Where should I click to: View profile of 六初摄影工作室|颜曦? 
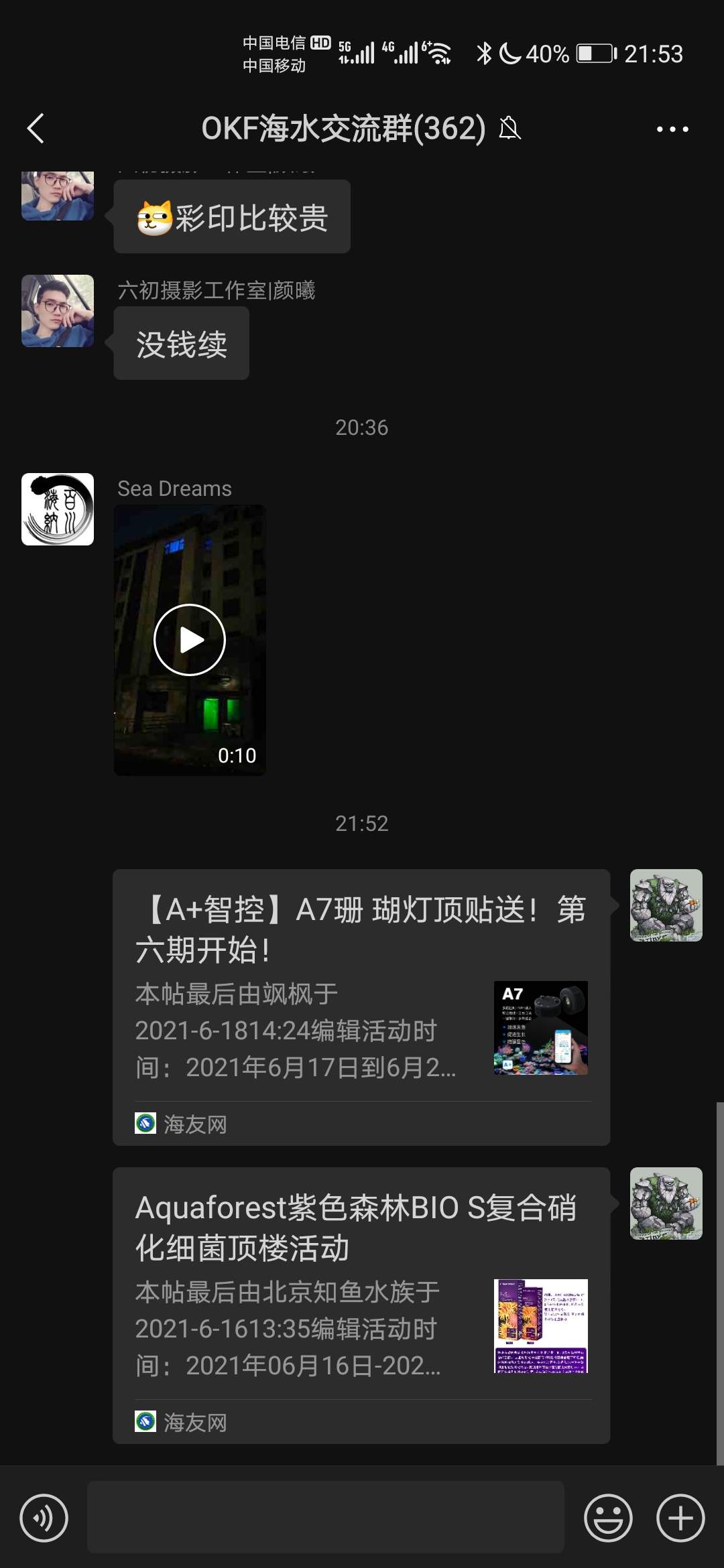point(58,311)
